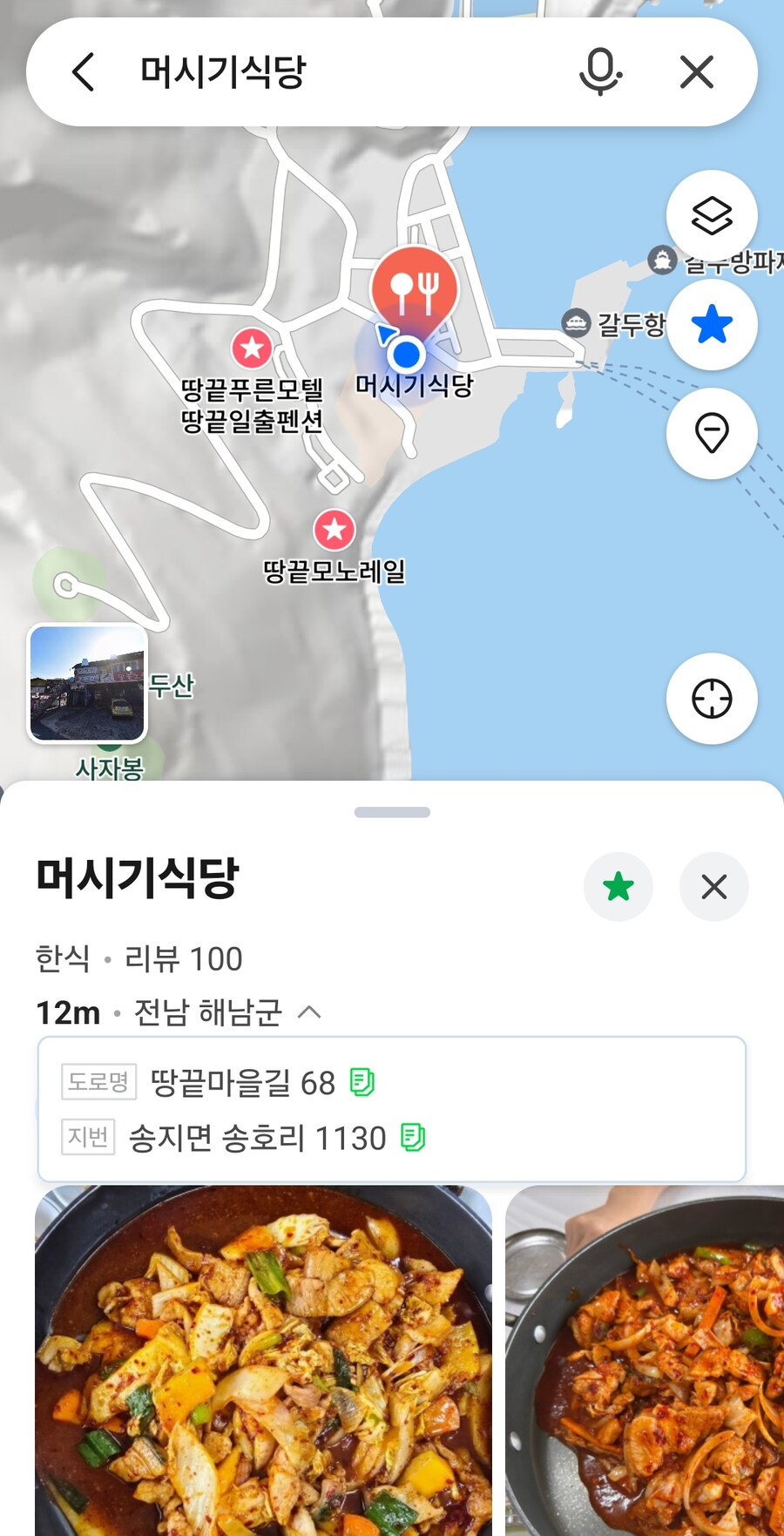Expand the bottom sheet using the drag handle

tap(392, 811)
